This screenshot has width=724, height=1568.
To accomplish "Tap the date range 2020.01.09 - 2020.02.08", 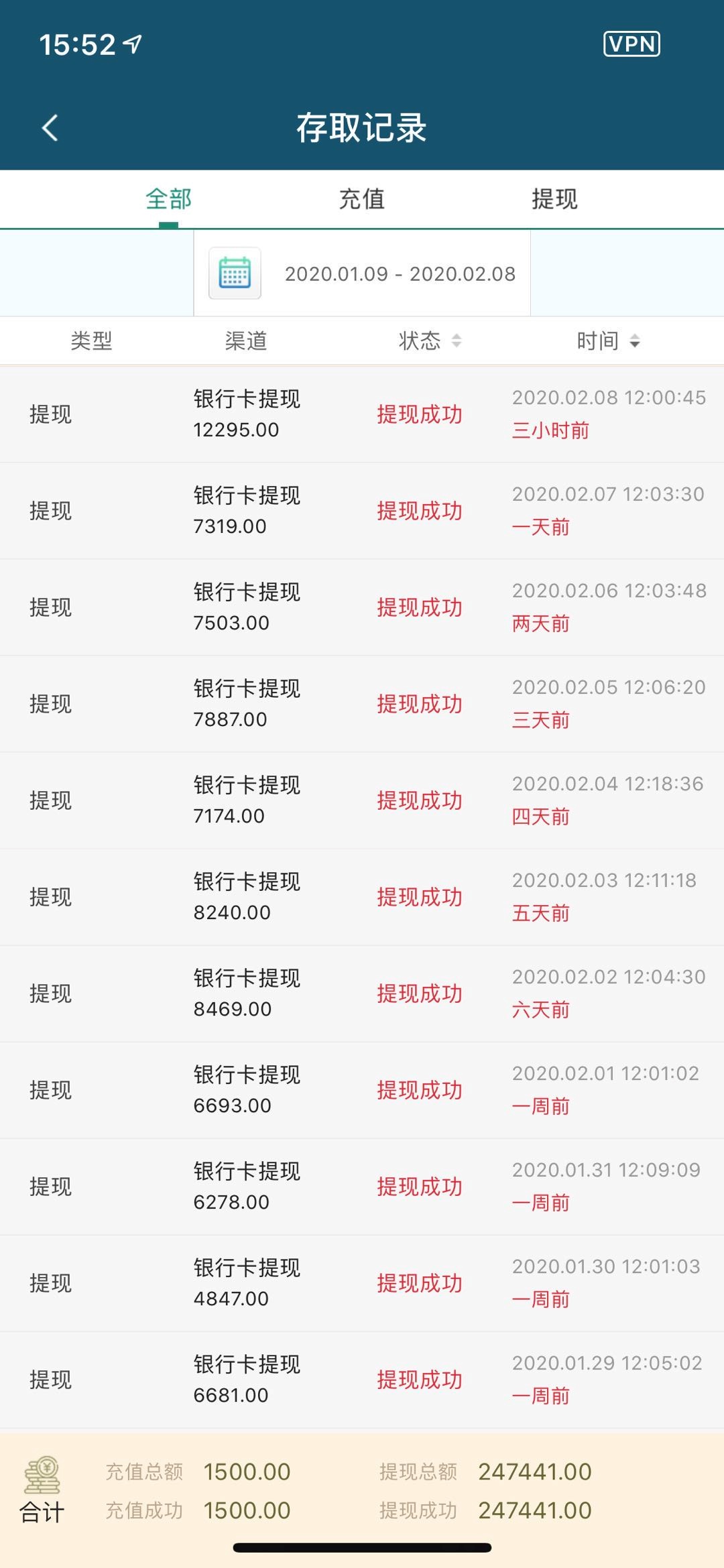I will [x=400, y=274].
